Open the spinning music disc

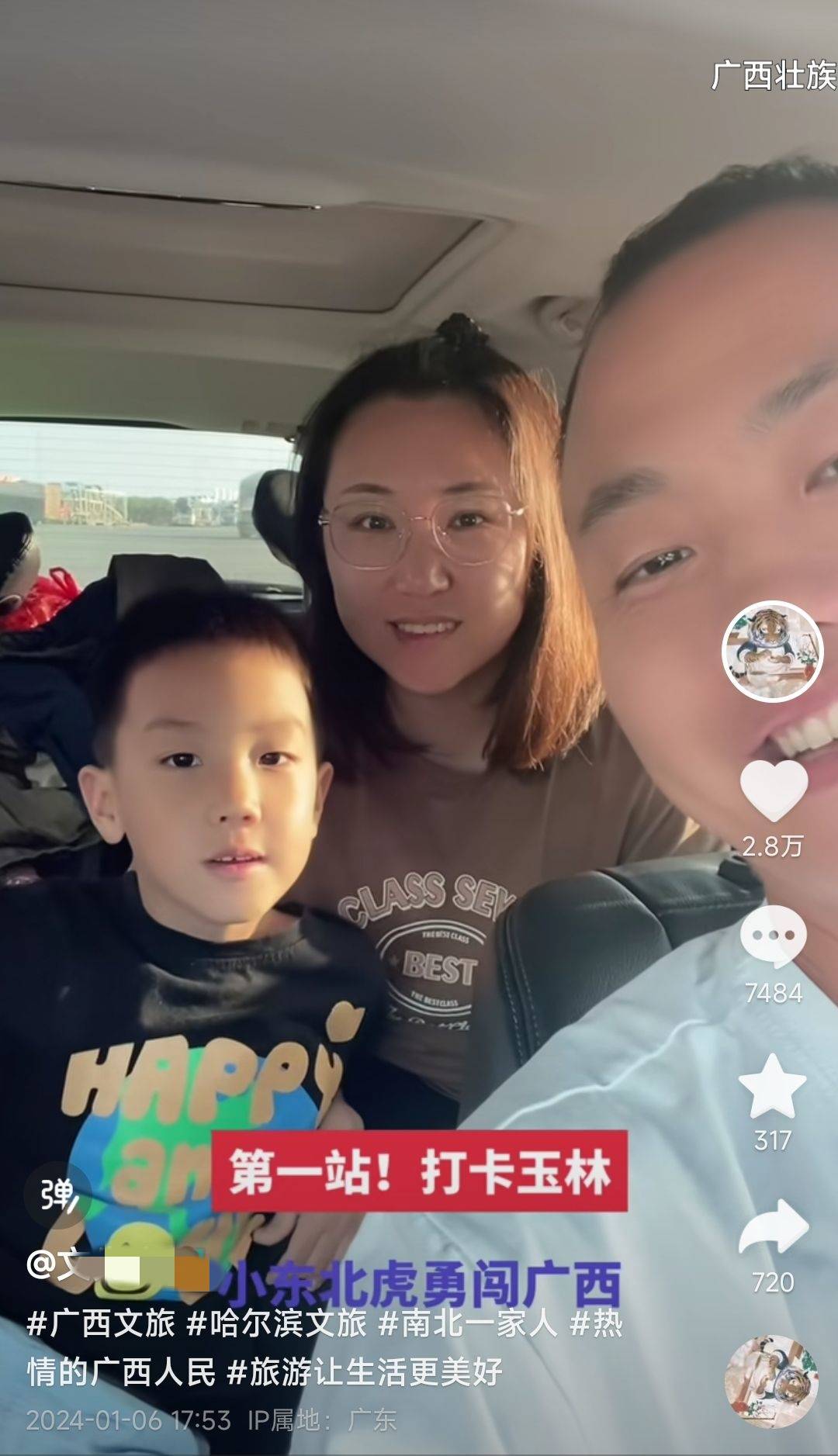pos(771,1381)
